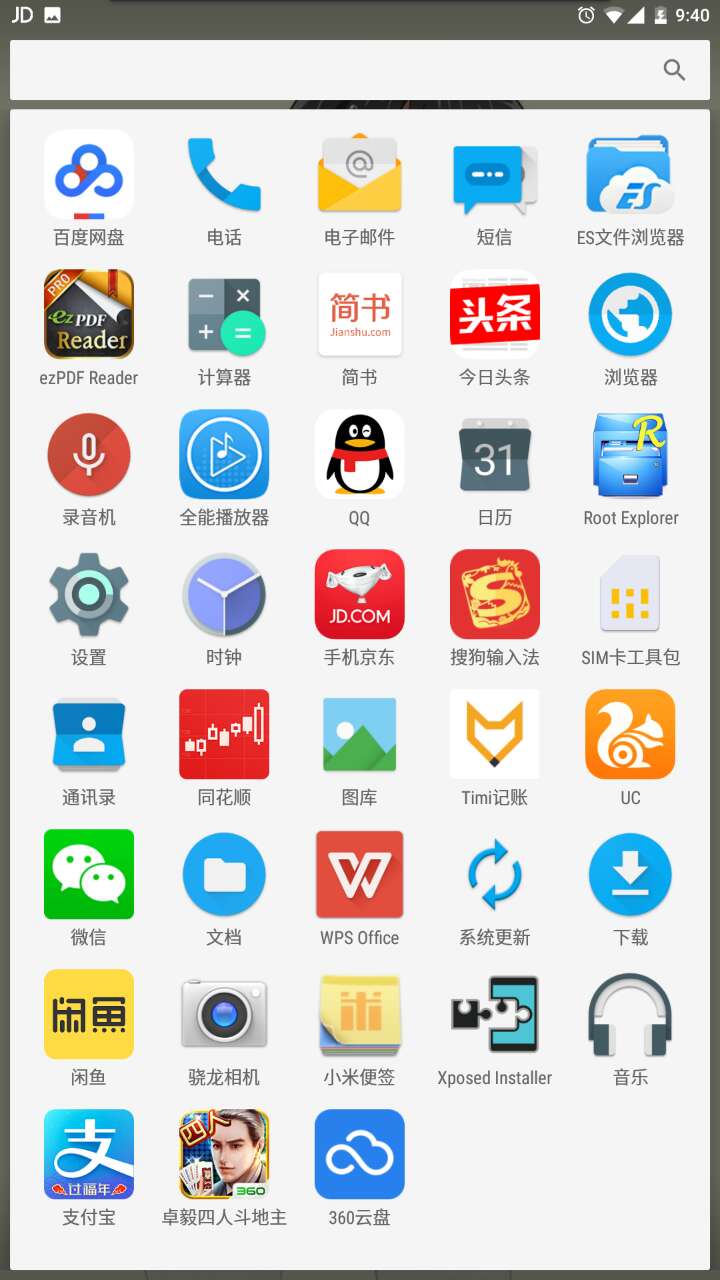Open QQ messenger
This screenshot has width=720, height=1280.
pyautogui.click(x=359, y=454)
